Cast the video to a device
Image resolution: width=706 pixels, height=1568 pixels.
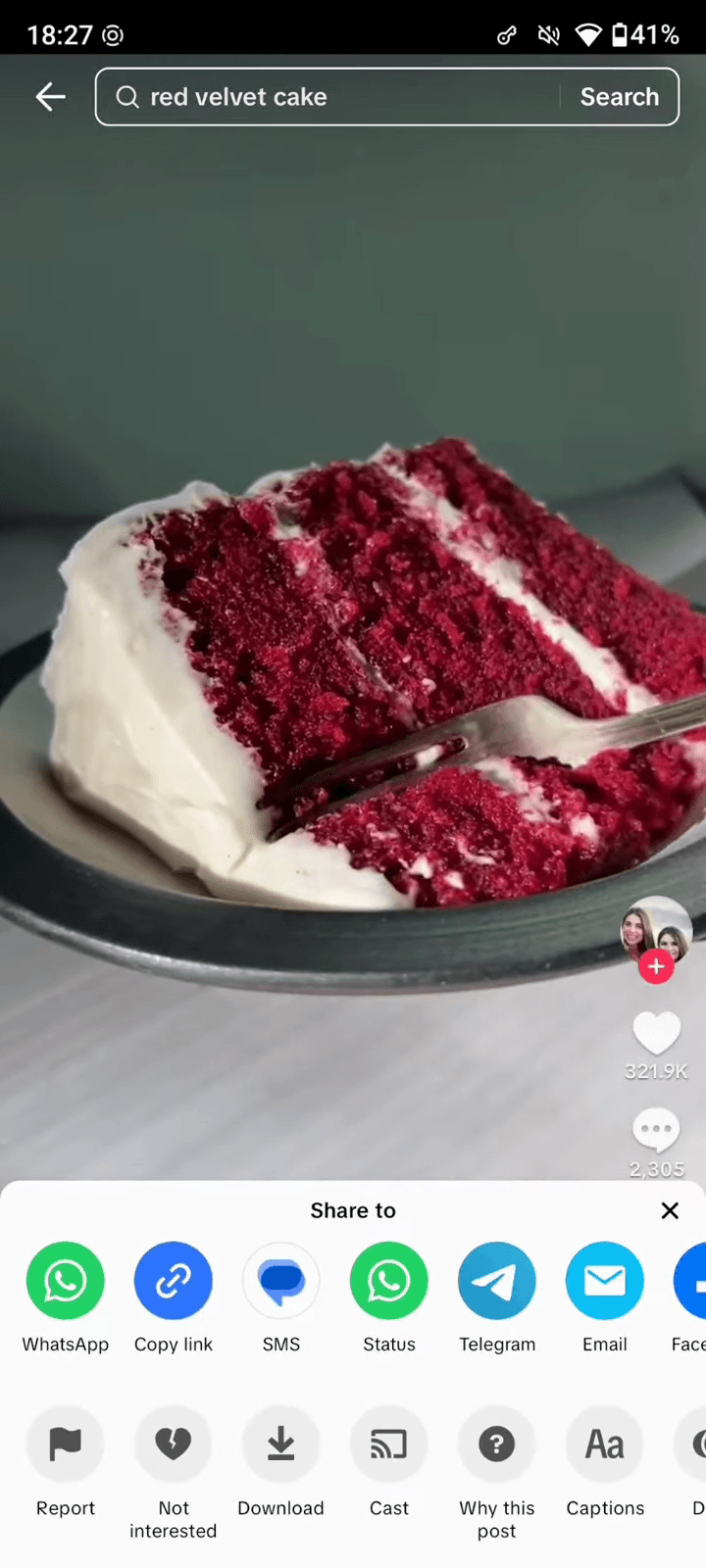[x=389, y=1445]
